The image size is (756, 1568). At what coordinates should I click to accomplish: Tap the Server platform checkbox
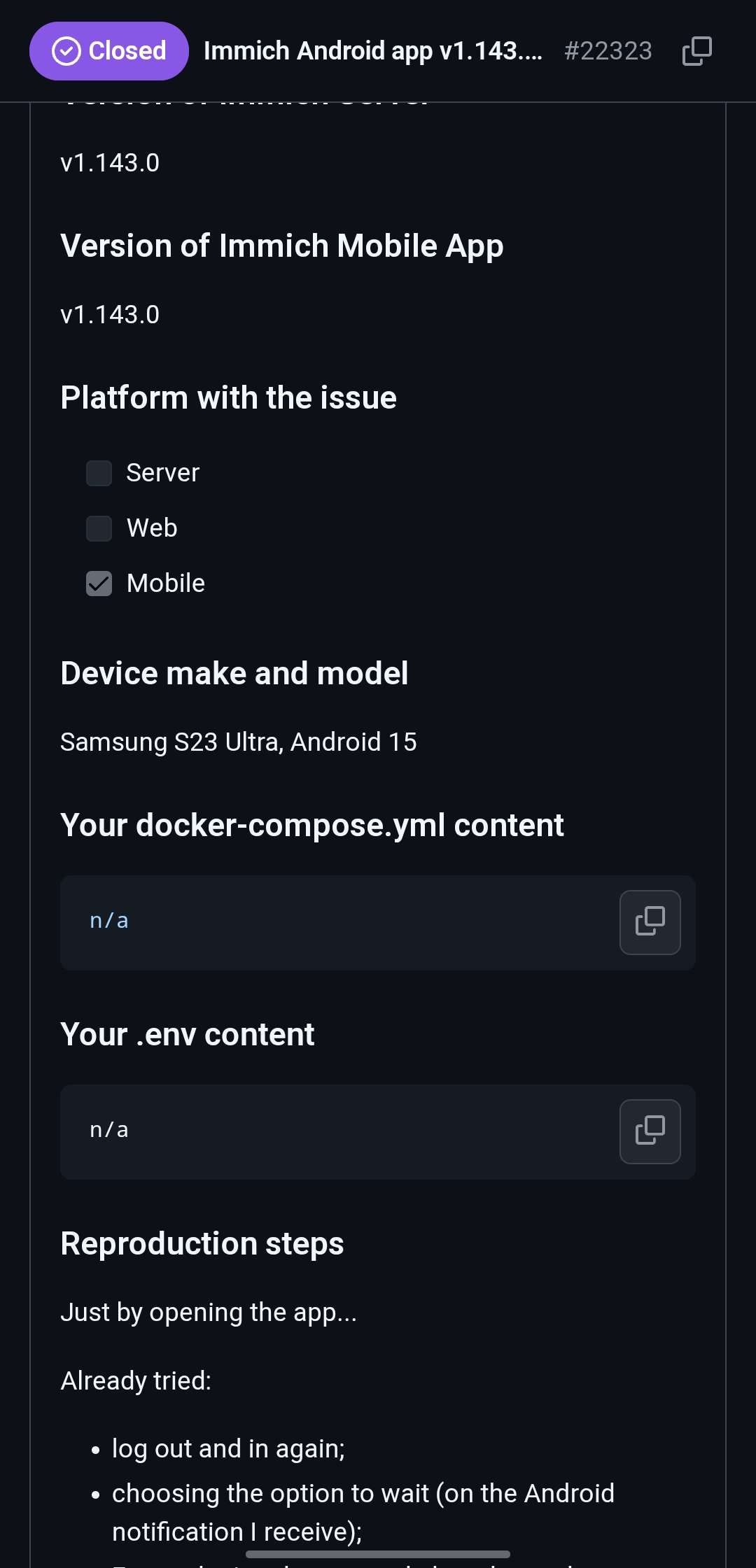click(x=99, y=473)
